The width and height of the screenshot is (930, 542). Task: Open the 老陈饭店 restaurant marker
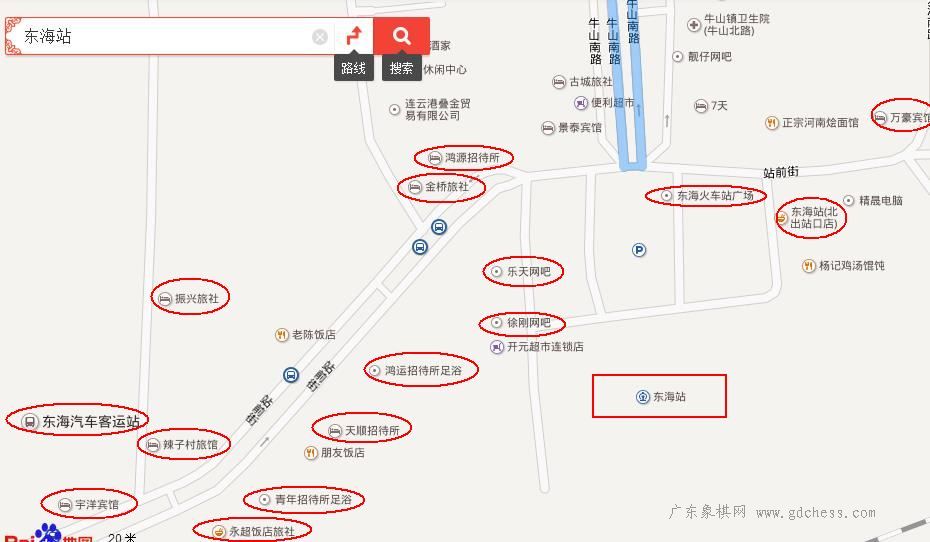click(282, 335)
